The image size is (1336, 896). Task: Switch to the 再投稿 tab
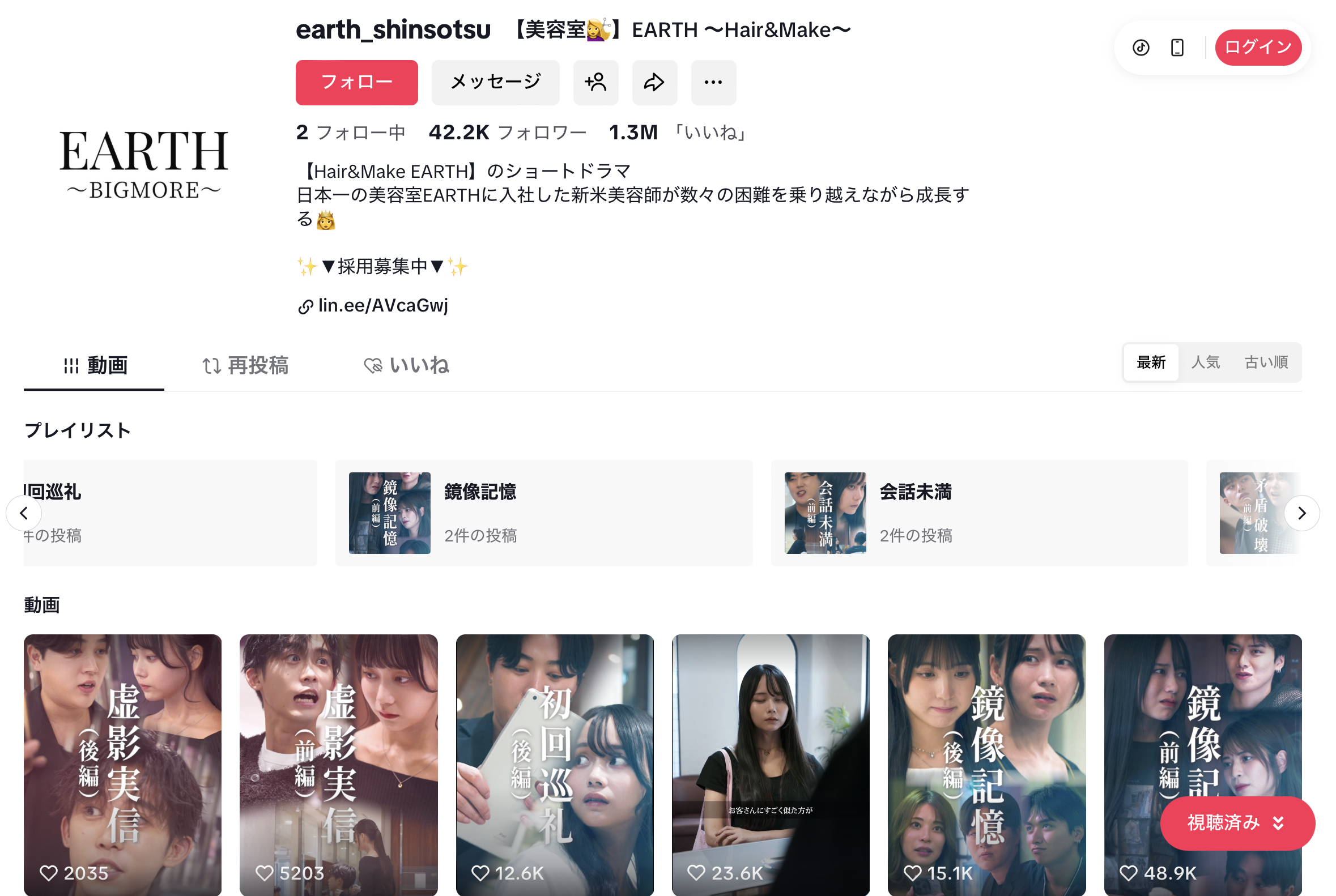pos(245,365)
